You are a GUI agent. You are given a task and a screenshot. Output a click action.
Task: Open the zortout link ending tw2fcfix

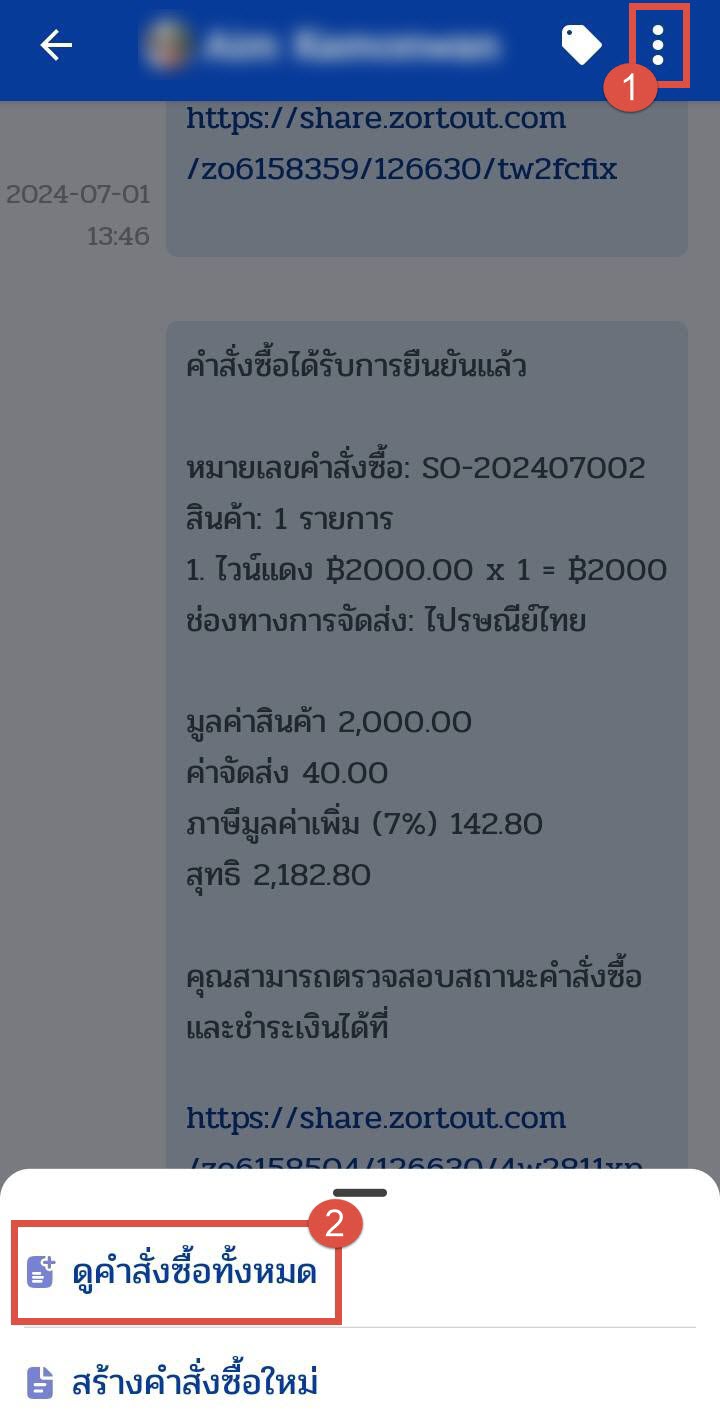coord(400,143)
